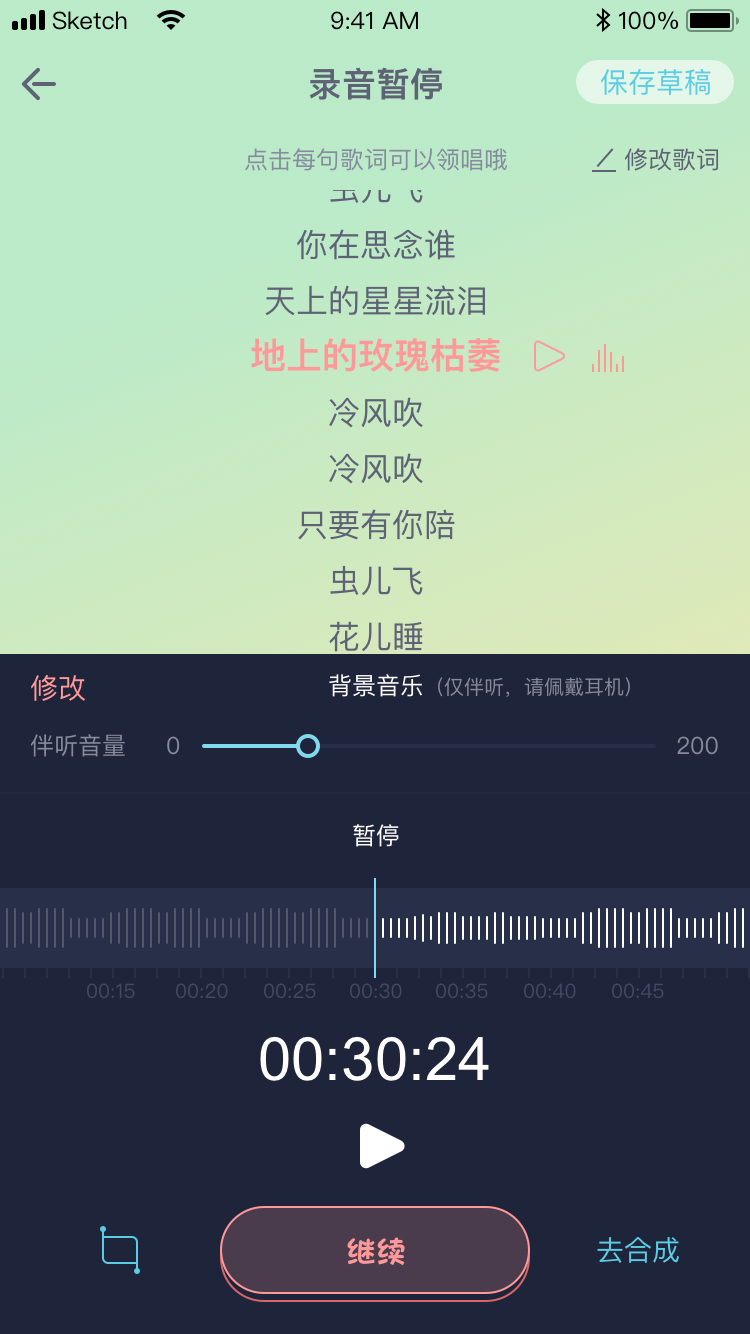This screenshot has width=750, height=1334.
Task: Tap the waveform icon beside the highlighted lyric
Action: (608, 358)
